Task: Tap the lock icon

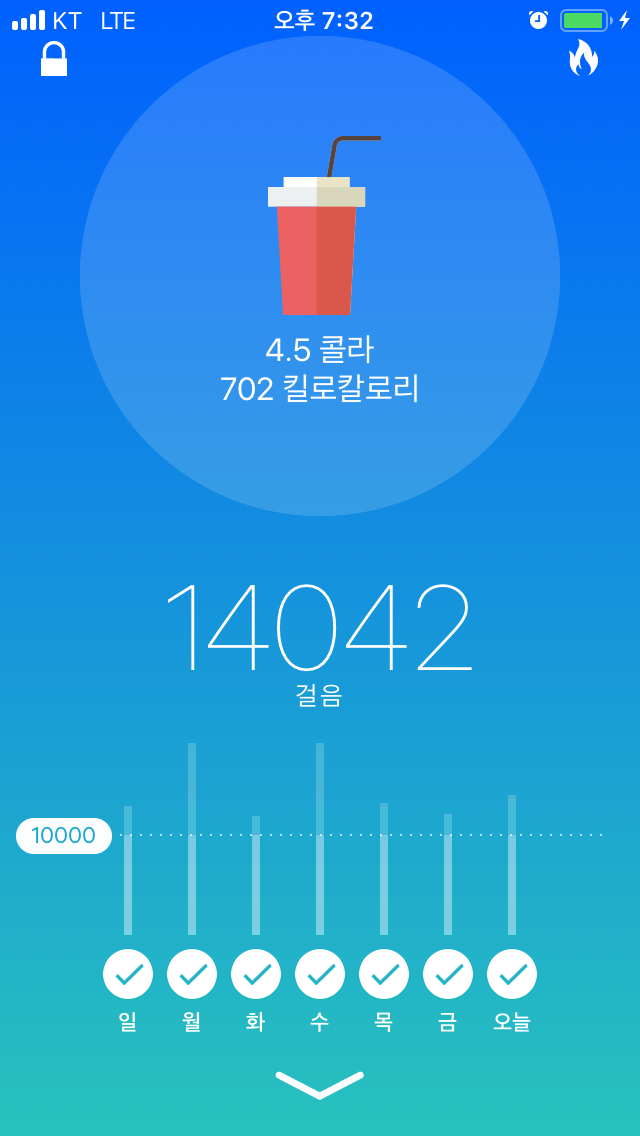Action: pos(54,59)
